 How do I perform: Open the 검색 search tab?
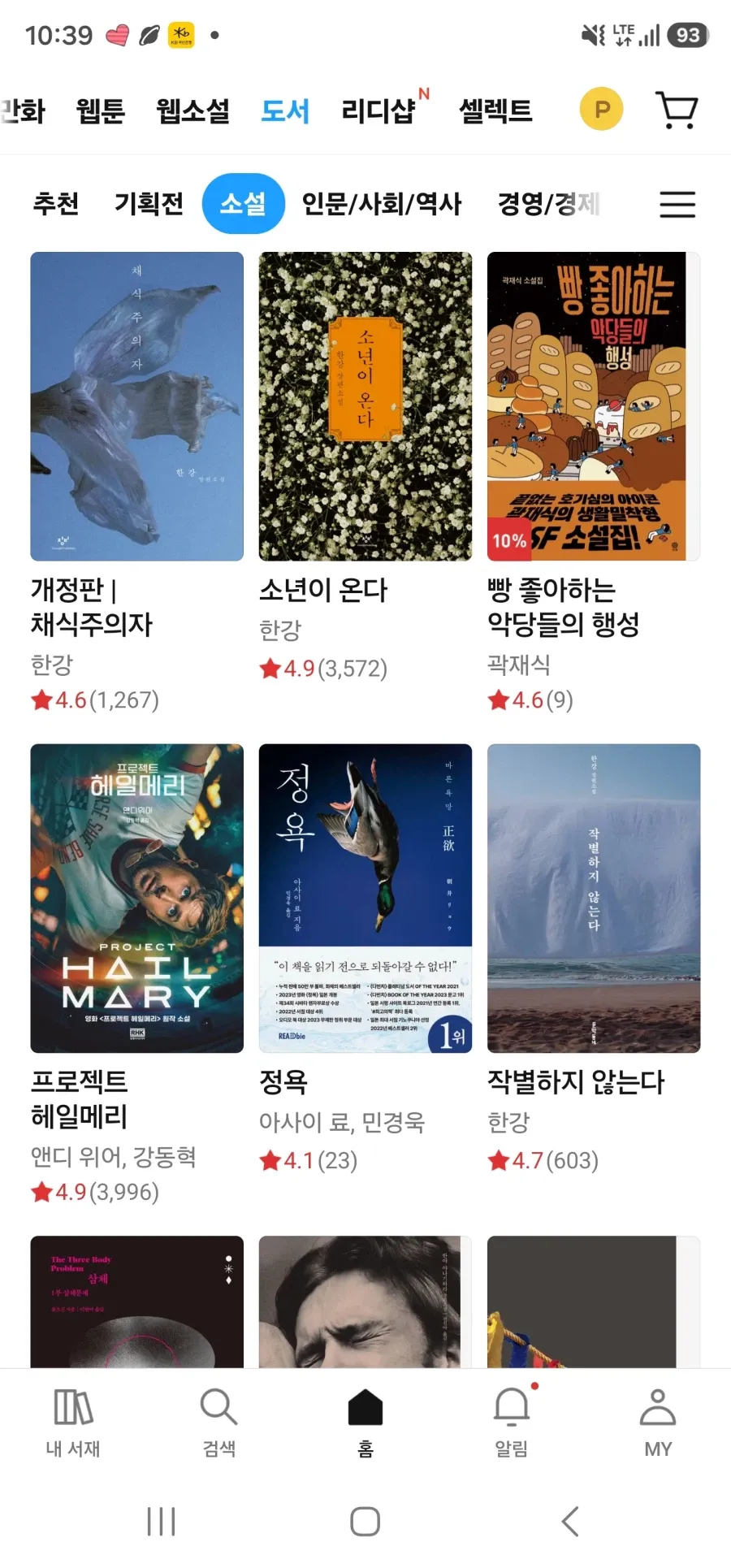click(x=219, y=1422)
